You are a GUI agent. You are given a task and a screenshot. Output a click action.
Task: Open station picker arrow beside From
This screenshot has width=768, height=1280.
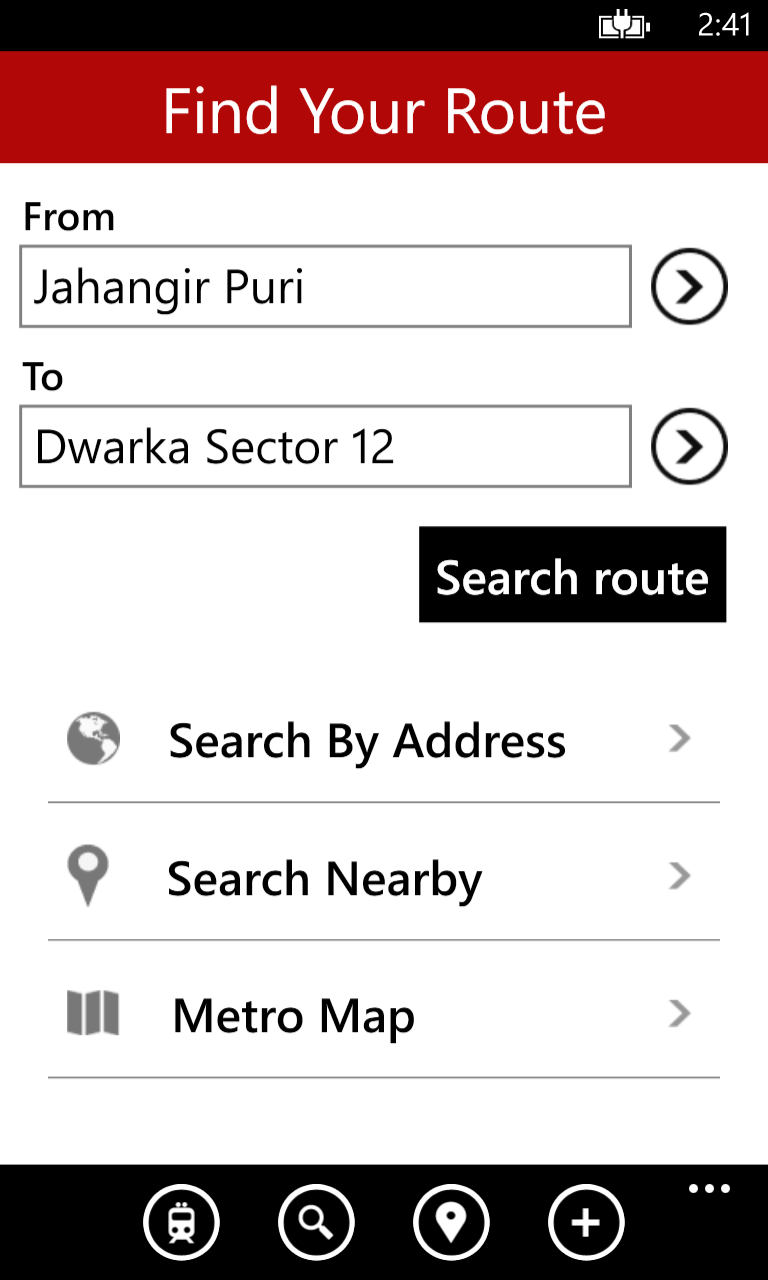[x=689, y=287]
